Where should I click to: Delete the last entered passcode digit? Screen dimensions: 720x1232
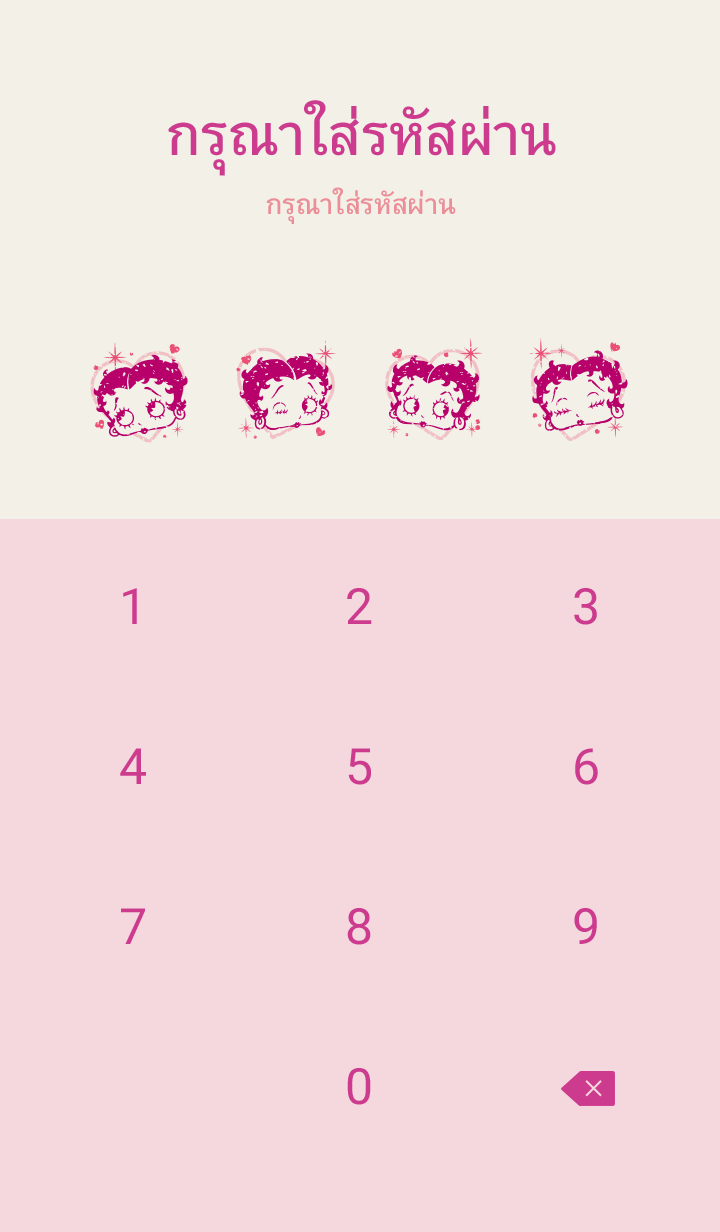tap(589, 1088)
